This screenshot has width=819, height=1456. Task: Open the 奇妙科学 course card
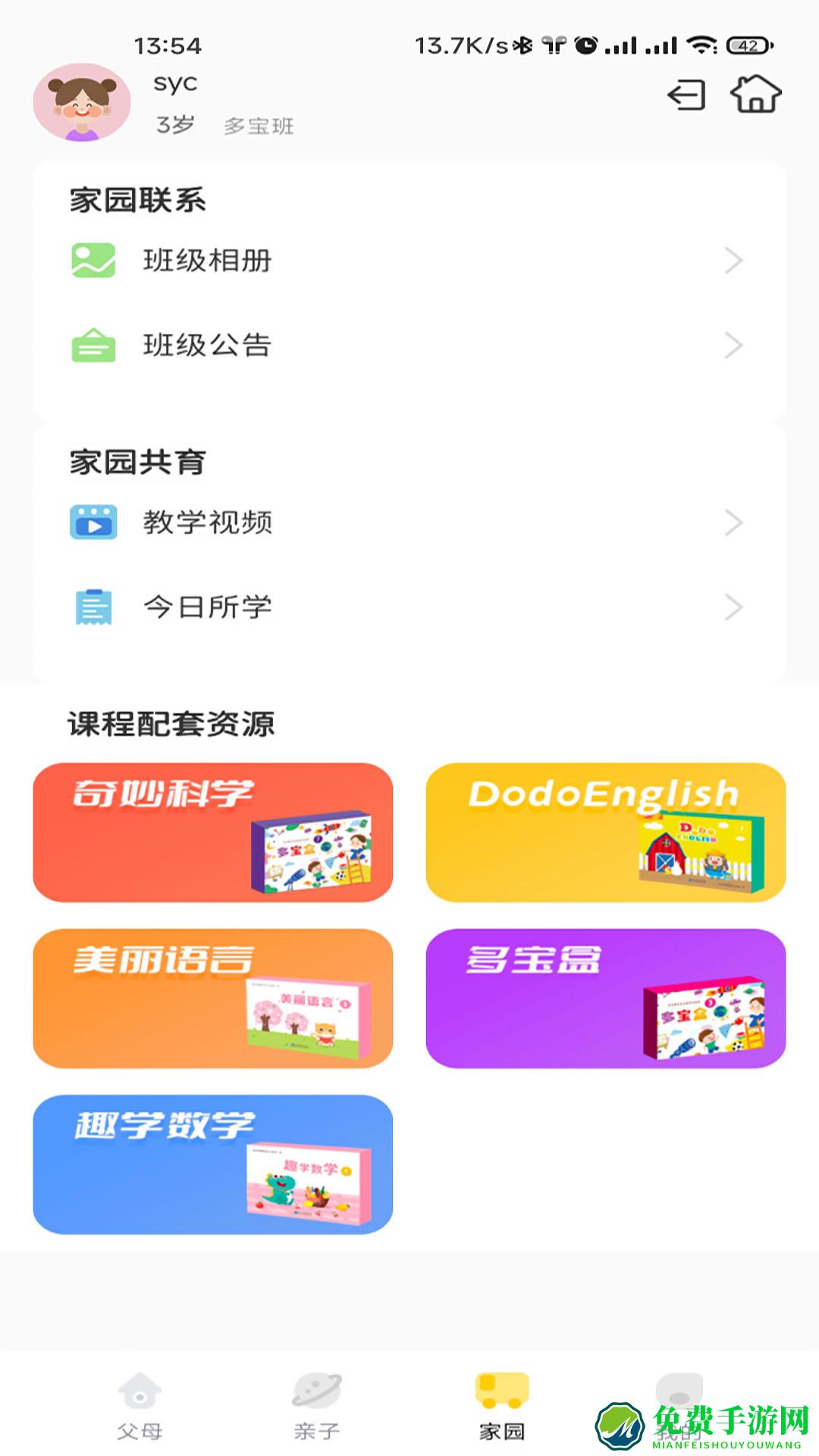[212, 832]
